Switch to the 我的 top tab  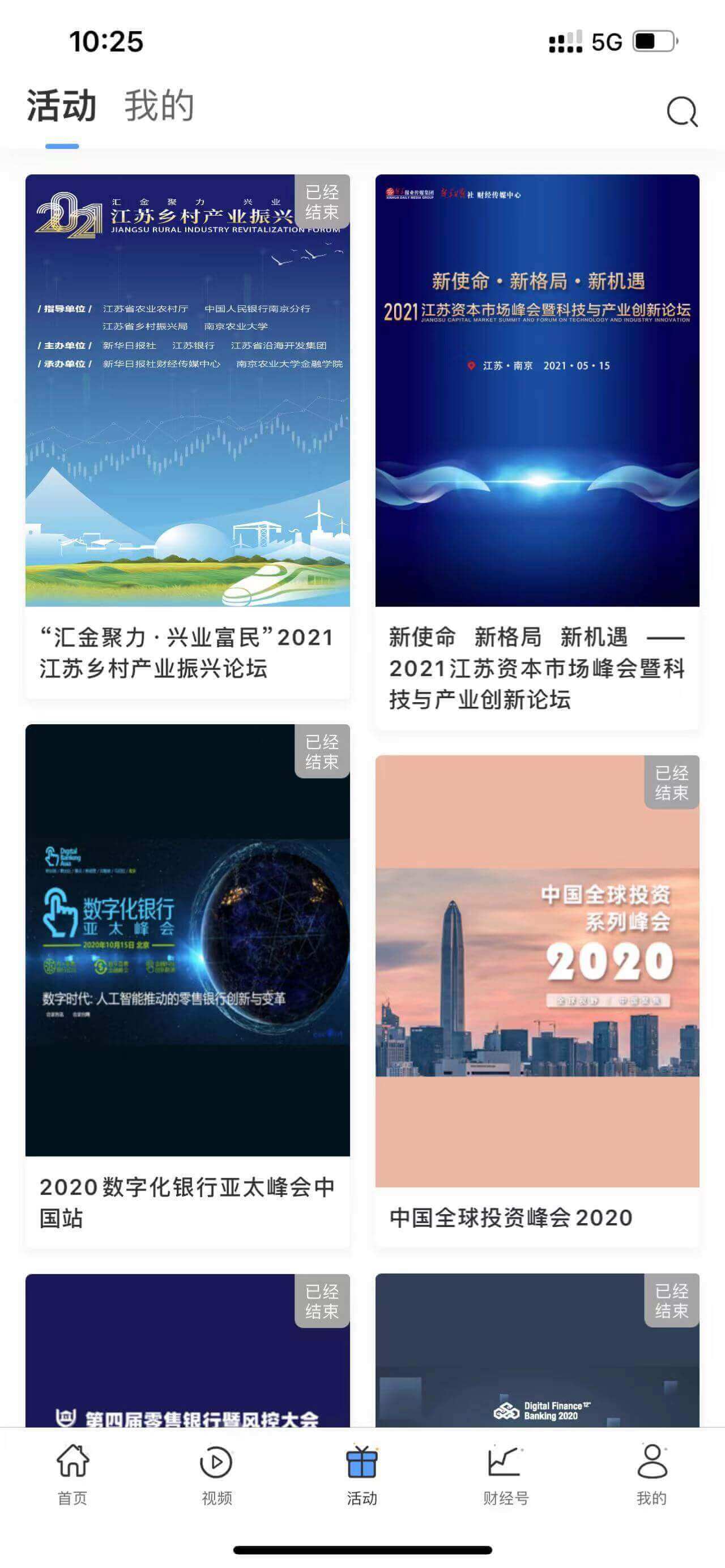point(159,106)
